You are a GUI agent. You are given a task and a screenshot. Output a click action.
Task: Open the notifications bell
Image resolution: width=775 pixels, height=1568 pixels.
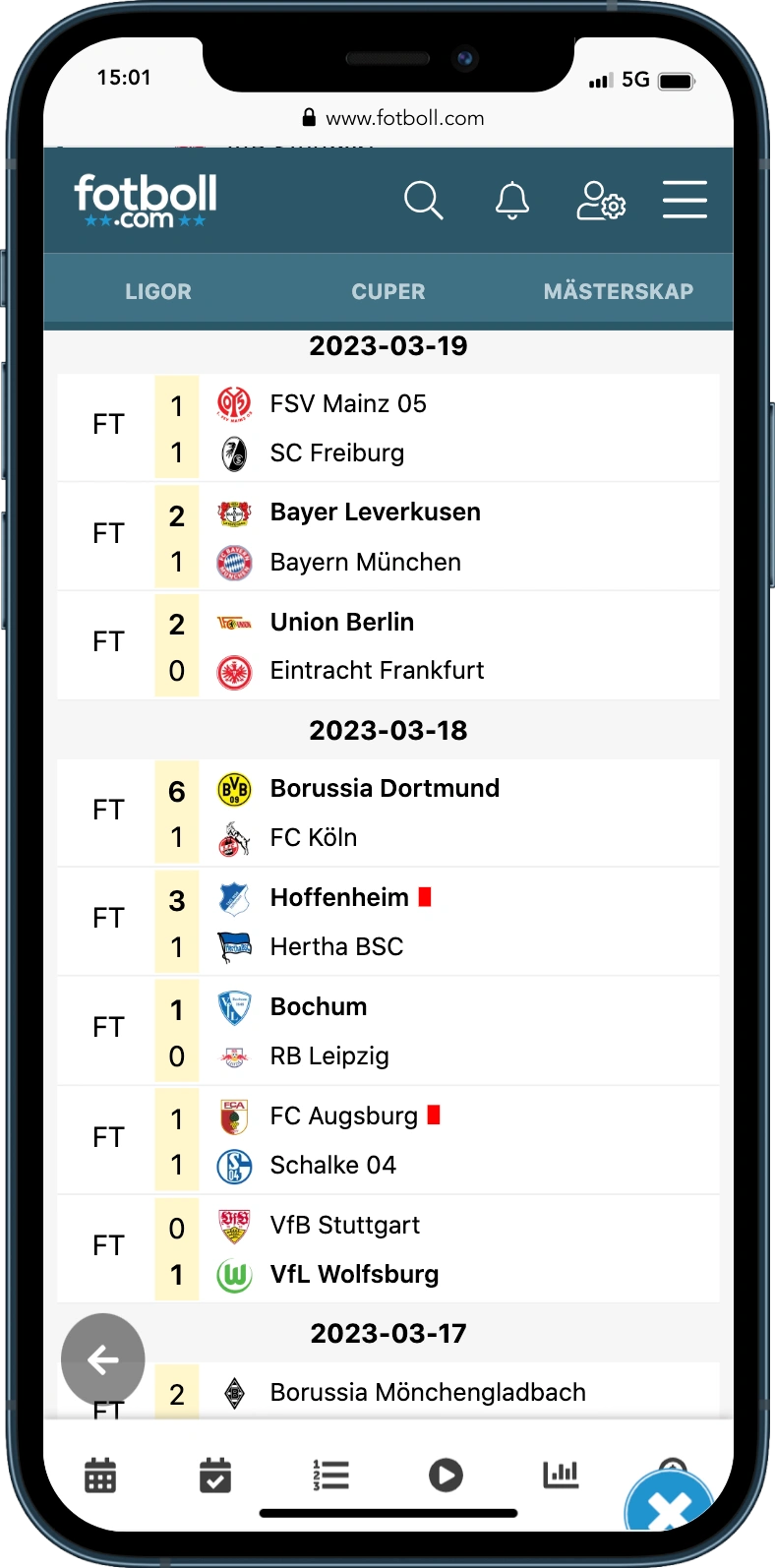point(511,201)
